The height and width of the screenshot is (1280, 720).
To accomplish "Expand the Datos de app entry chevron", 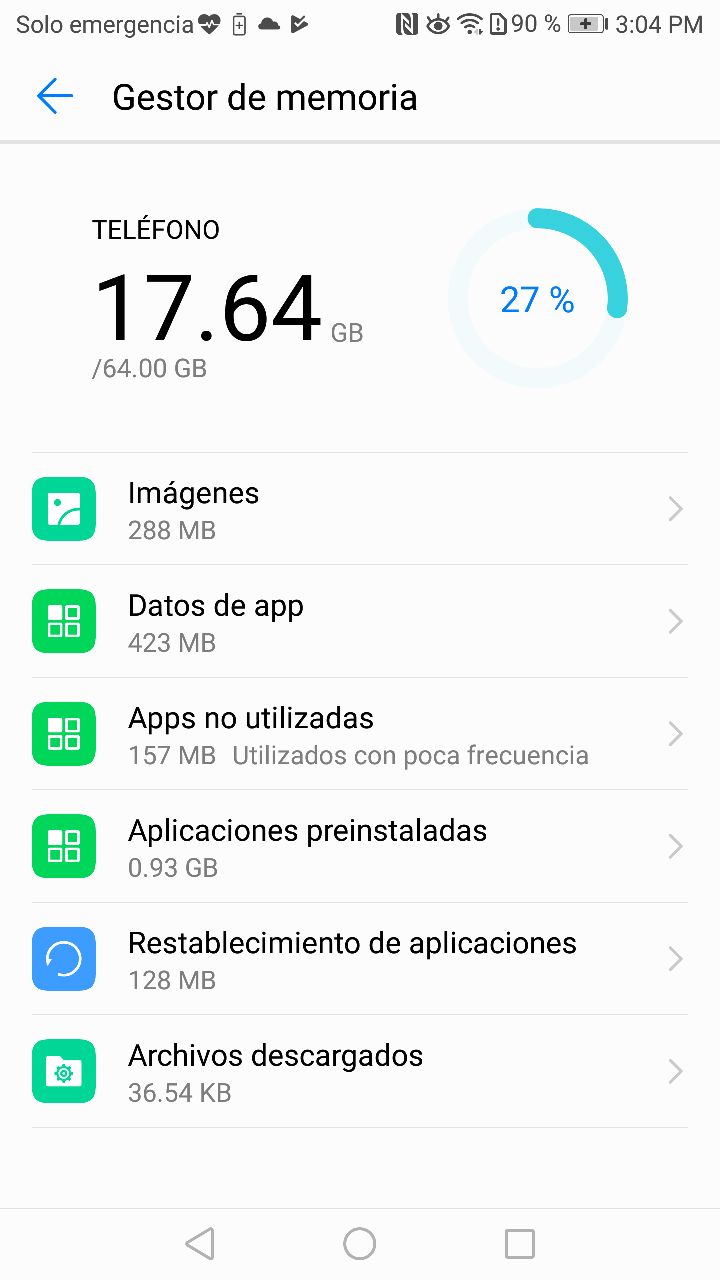I will 675,621.
